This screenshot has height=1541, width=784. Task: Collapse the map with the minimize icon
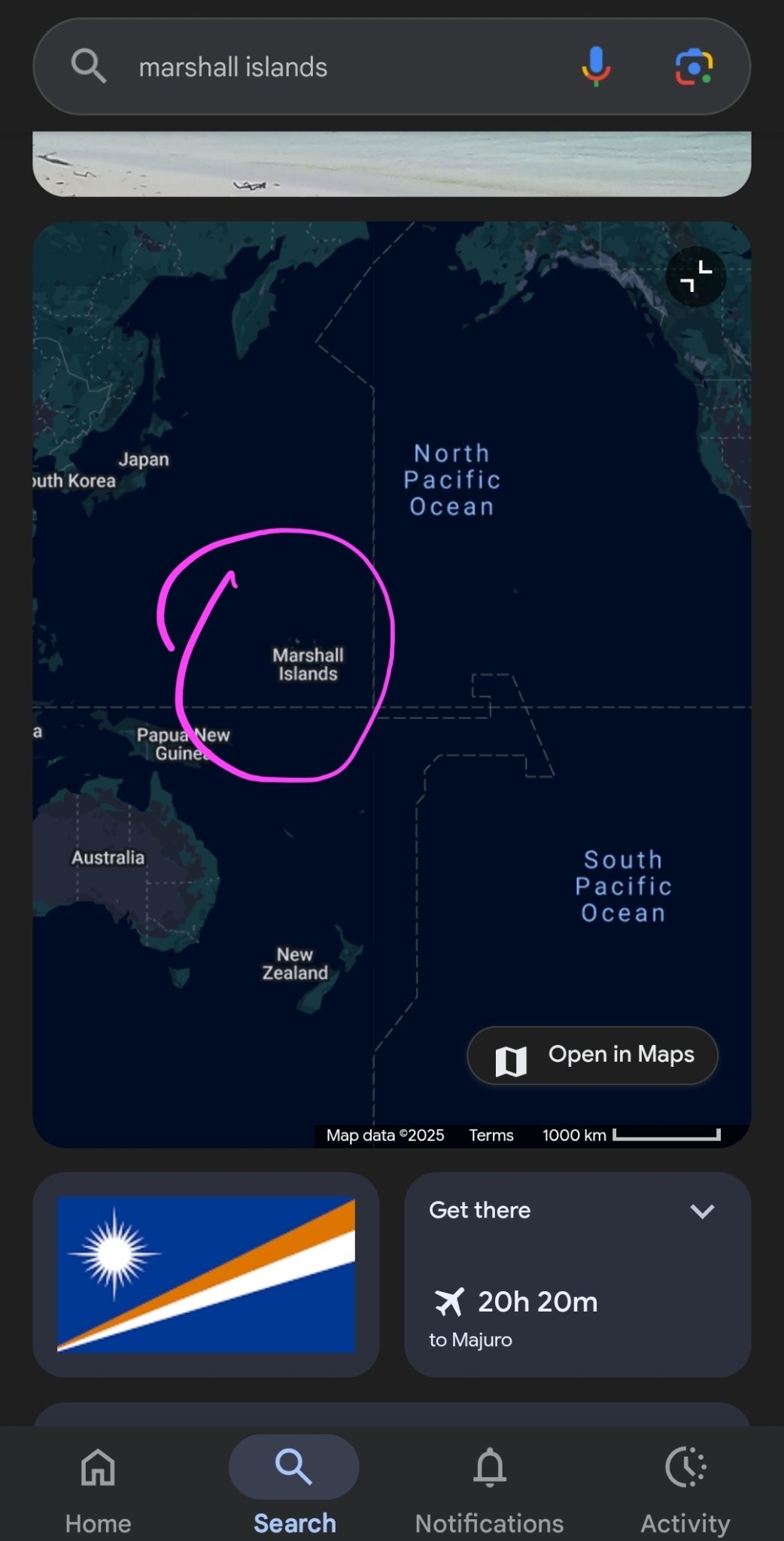click(696, 277)
